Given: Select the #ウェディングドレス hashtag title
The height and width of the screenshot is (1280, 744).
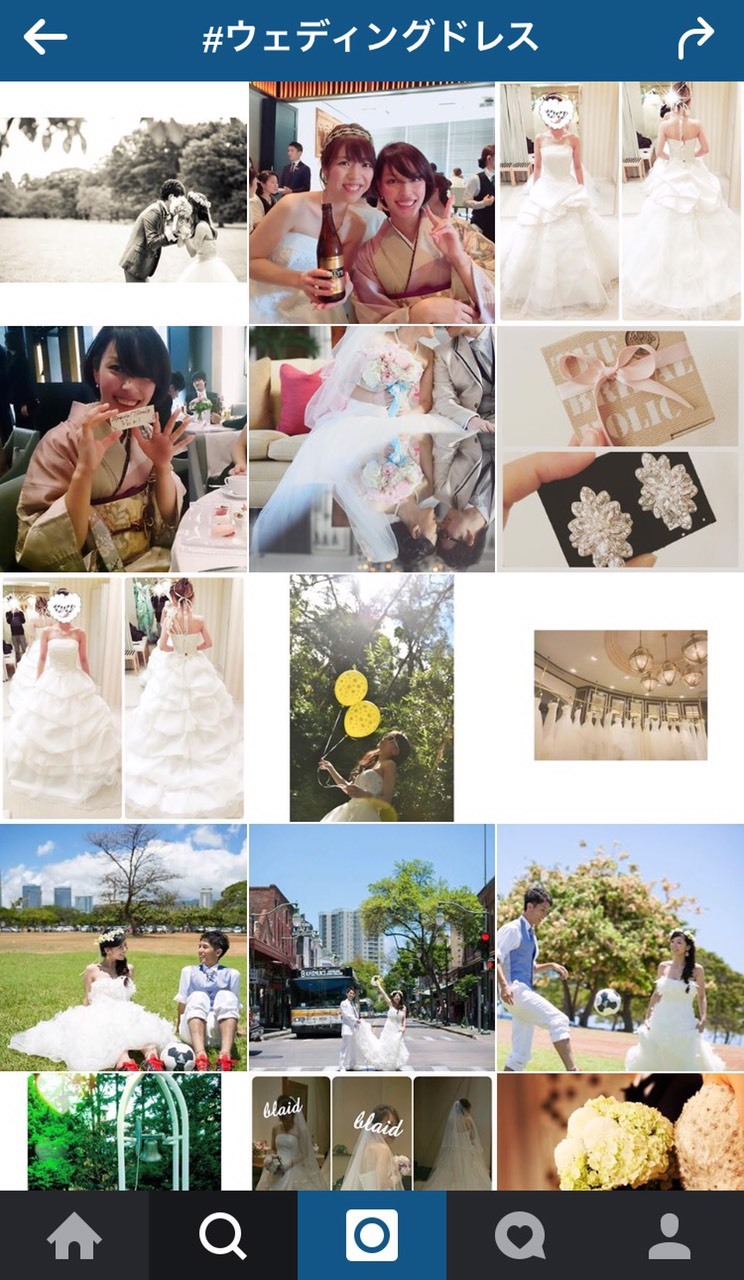Looking at the screenshot, I should coord(372,35).
